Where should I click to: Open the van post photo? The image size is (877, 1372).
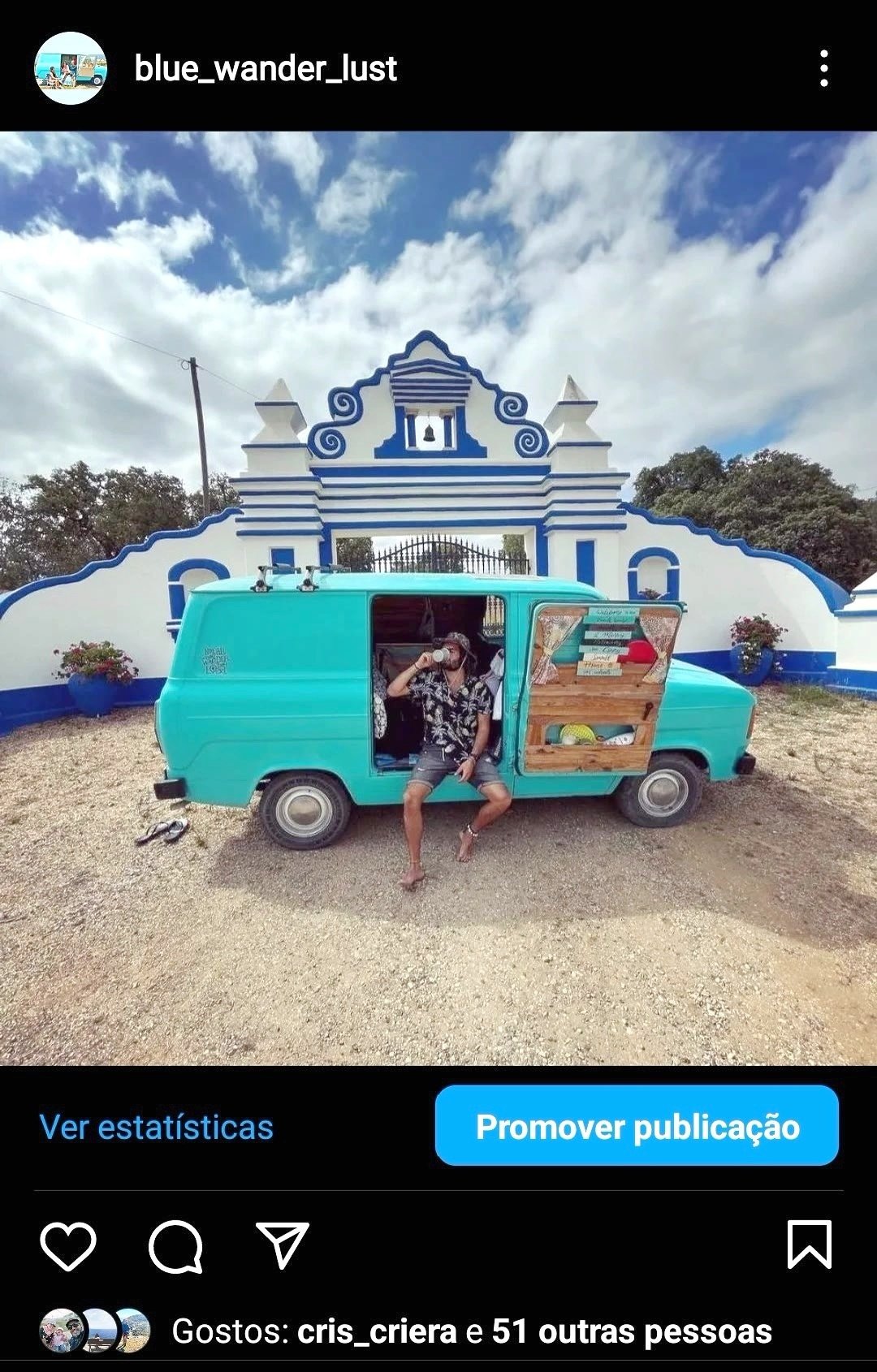pyautogui.click(x=438, y=598)
